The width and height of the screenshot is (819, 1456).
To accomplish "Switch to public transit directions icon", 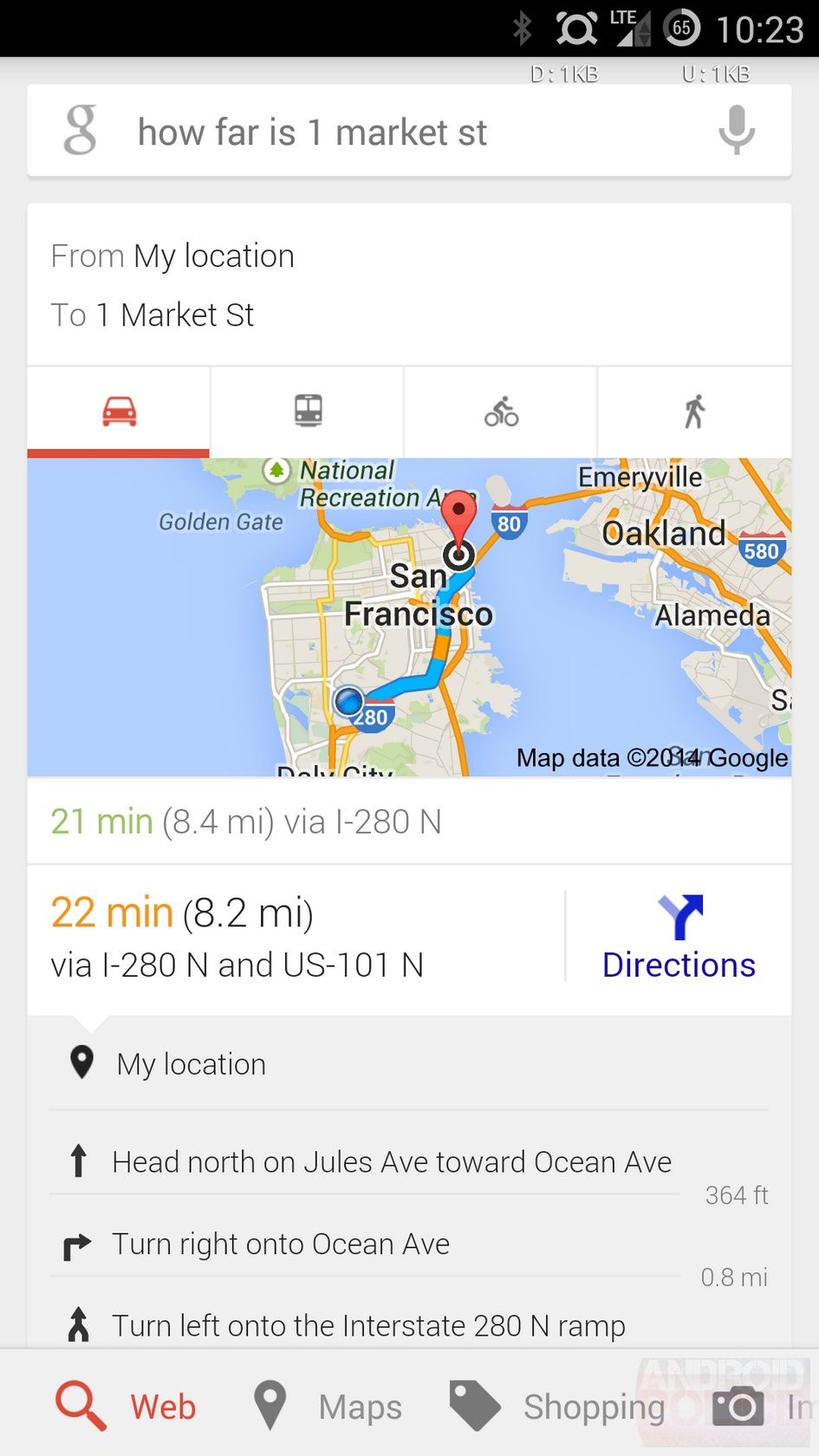I will click(x=307, y=412).
